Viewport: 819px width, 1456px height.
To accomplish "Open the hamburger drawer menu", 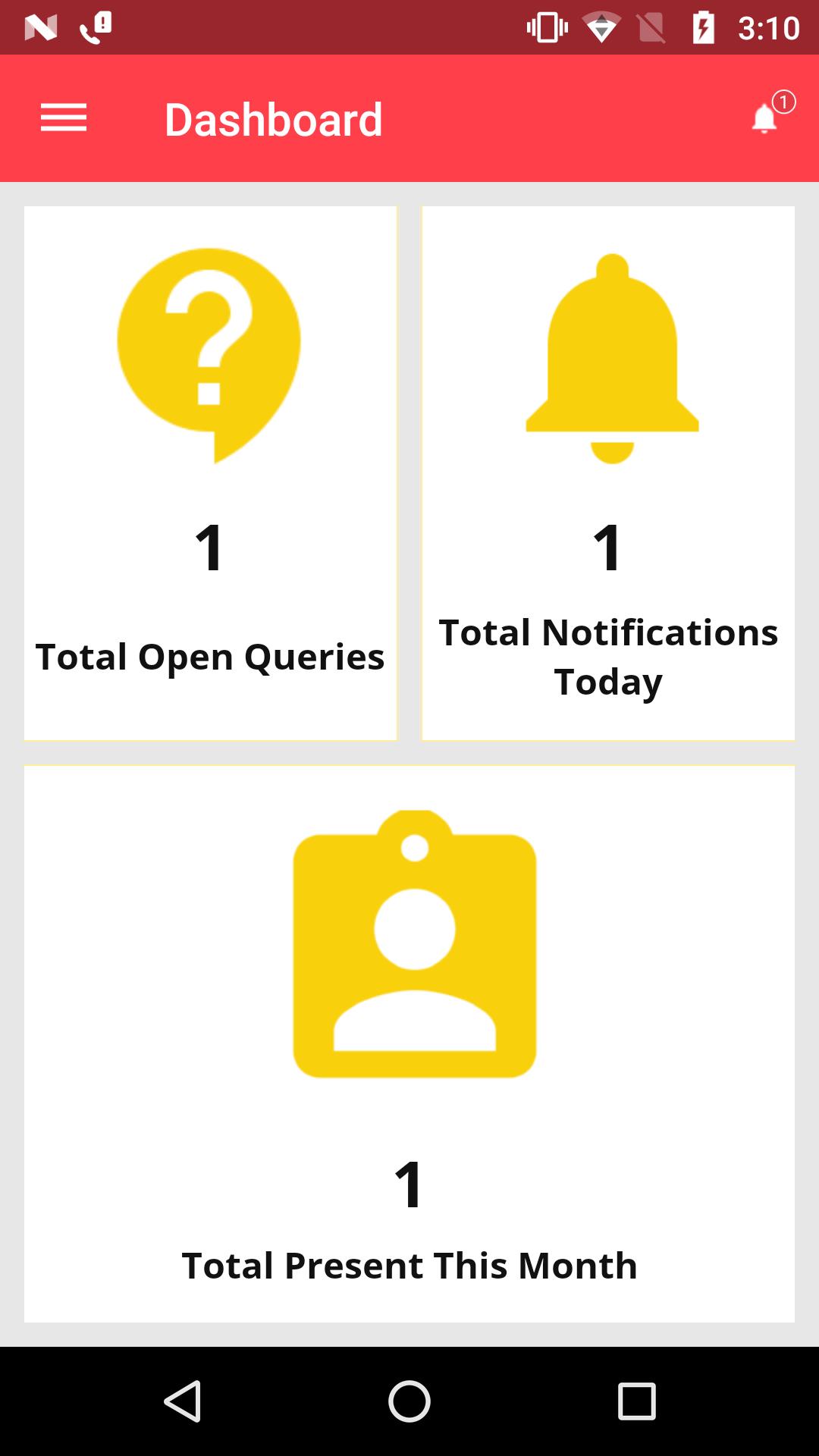I will (64, 118).
